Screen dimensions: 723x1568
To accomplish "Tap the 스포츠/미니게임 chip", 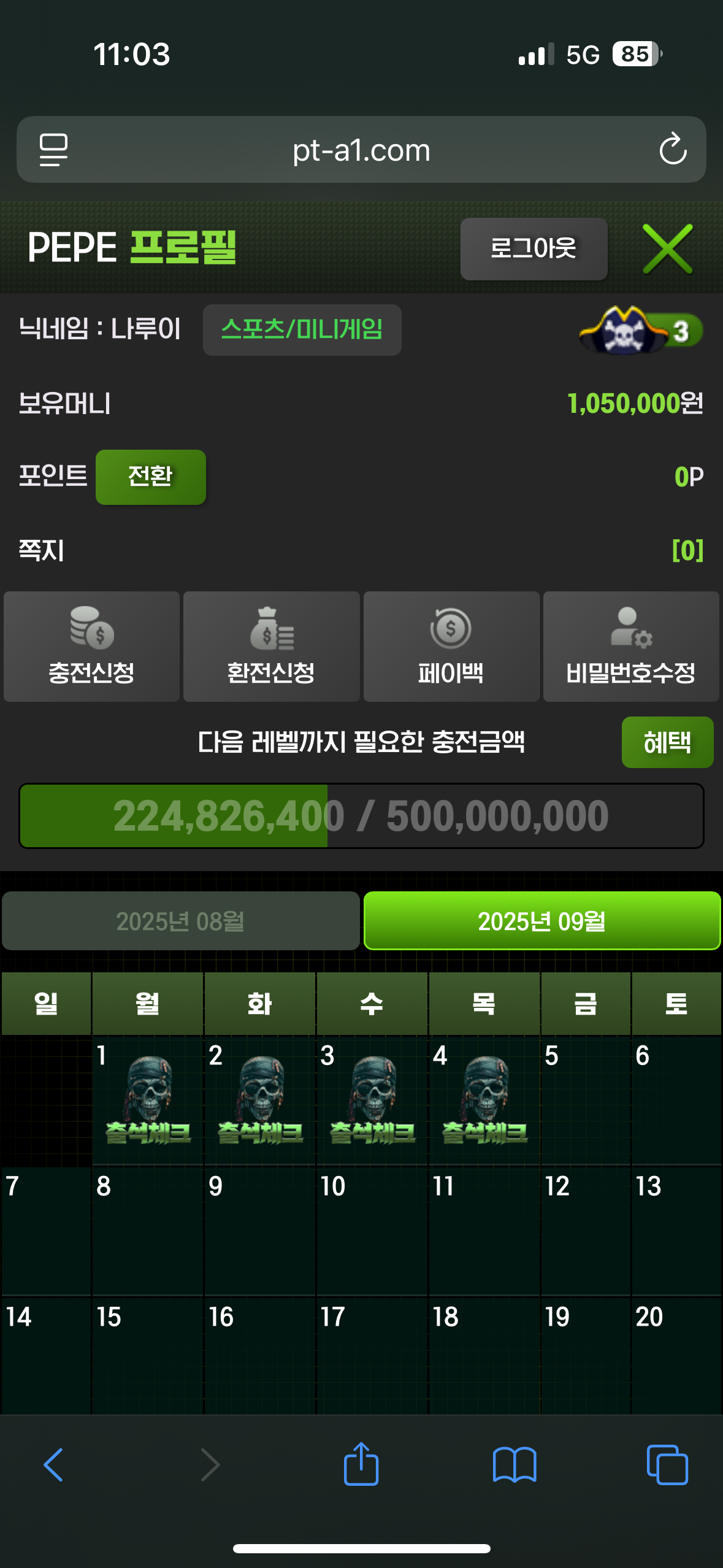I will 302,329.
